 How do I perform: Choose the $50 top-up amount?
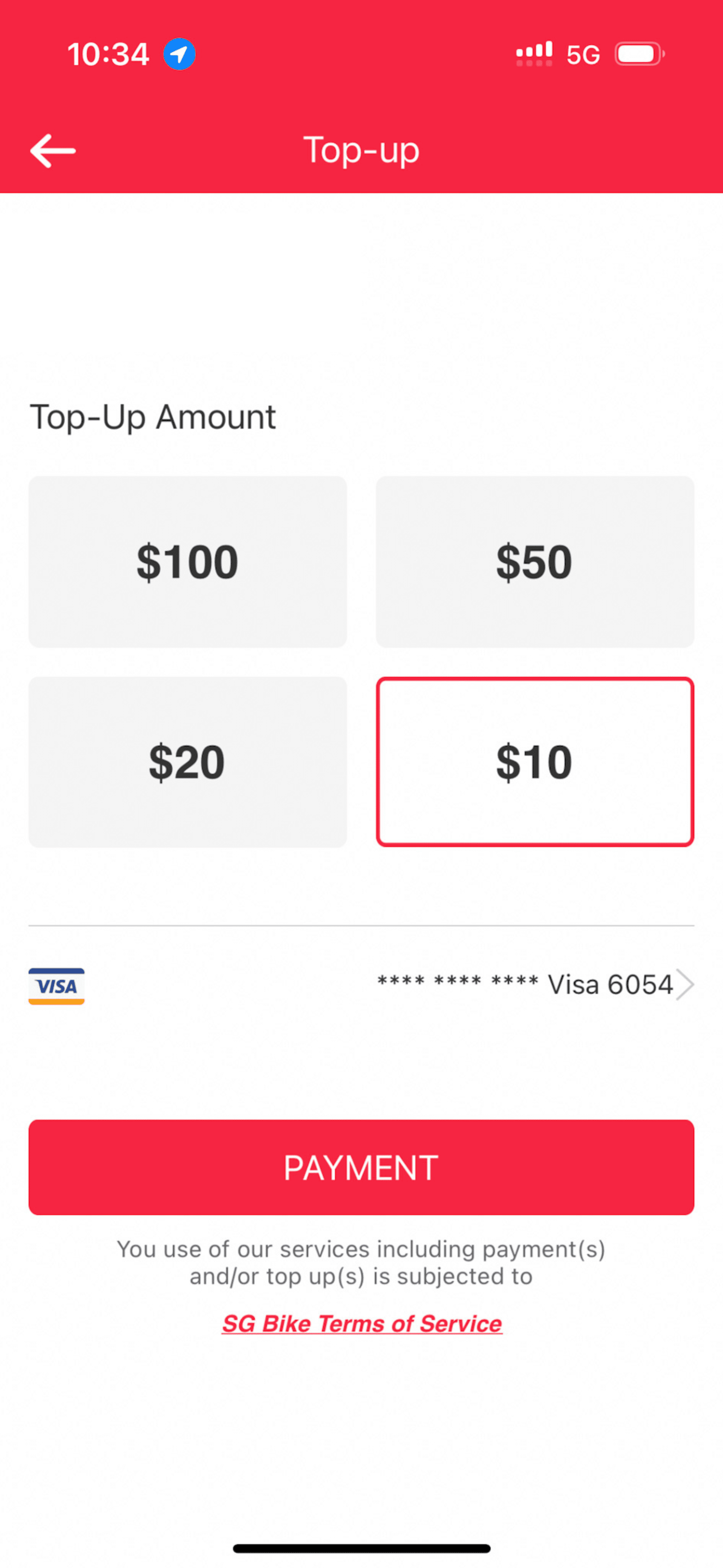[x=535, y=562]
